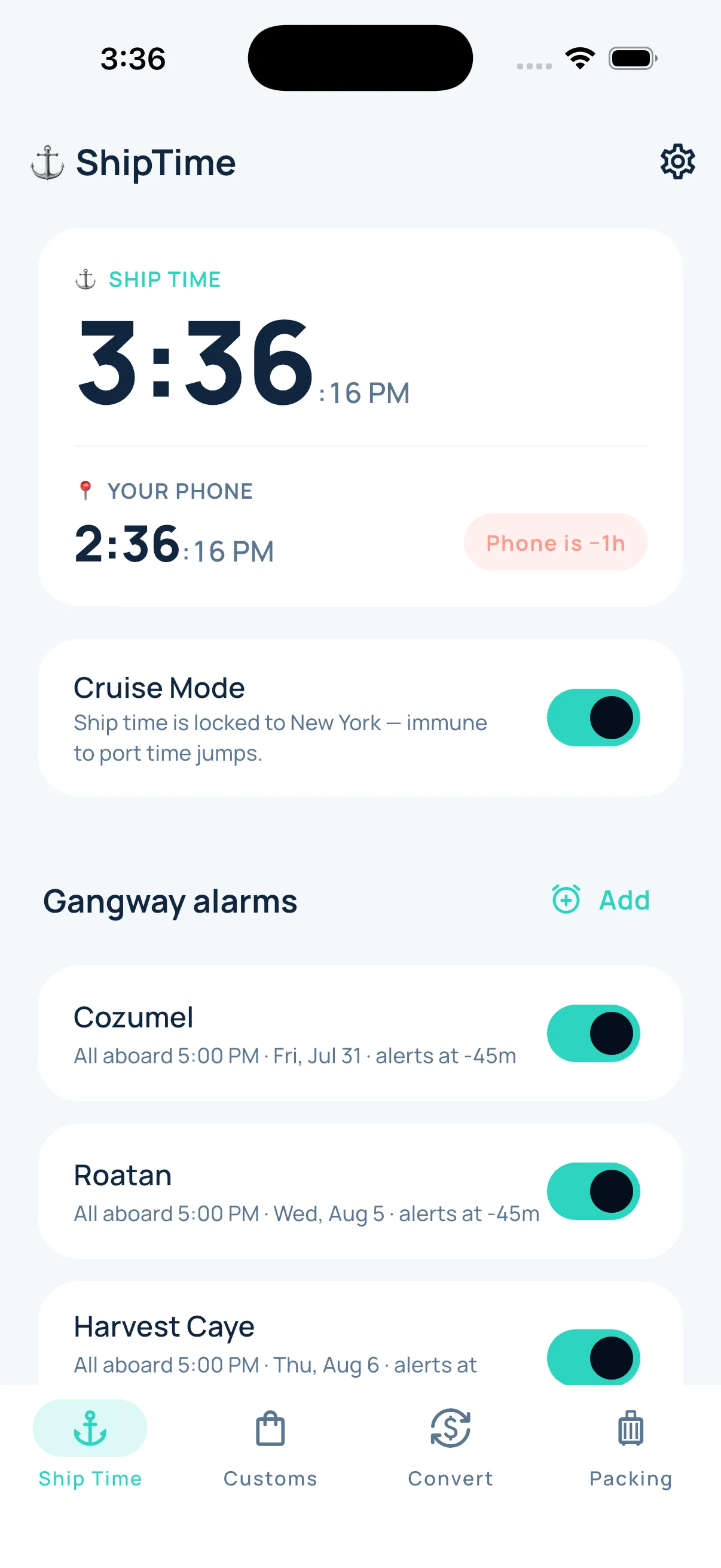Viewport: 721px width, 1568px height.
Task: Turn off the Cruise Mode switch
Action: pos(593,718)
